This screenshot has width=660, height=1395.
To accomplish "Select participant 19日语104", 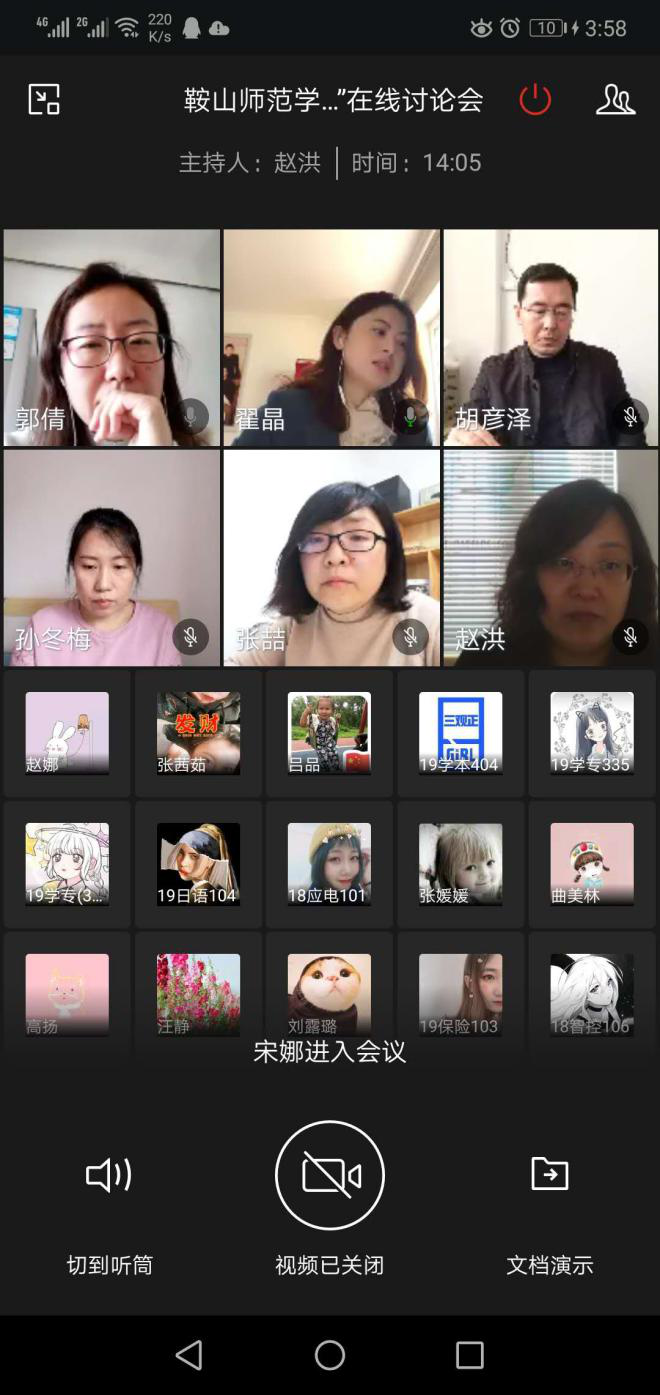I will click(x=198, y=864).
